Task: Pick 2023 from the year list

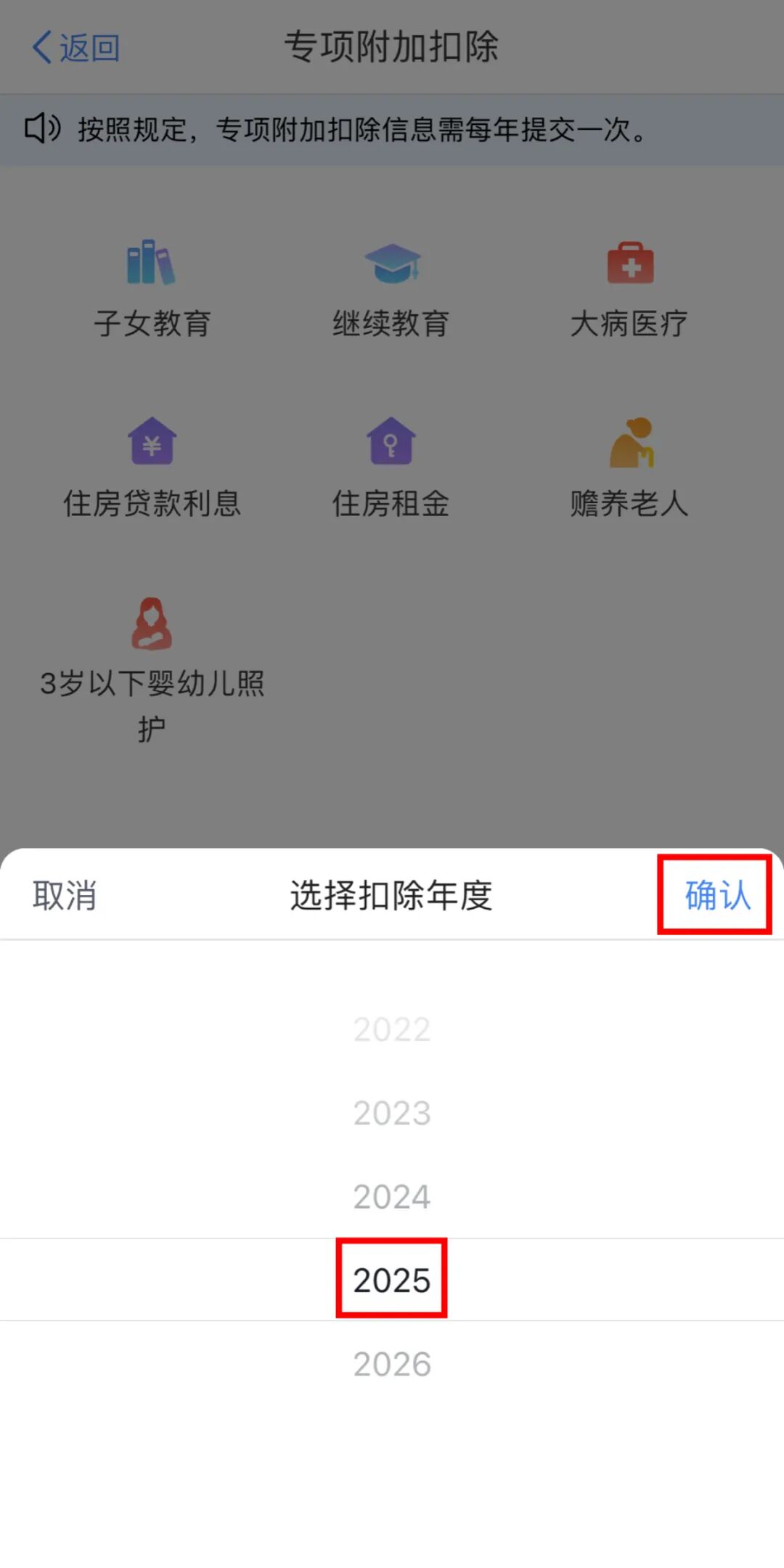Action: pos(392,1113)
